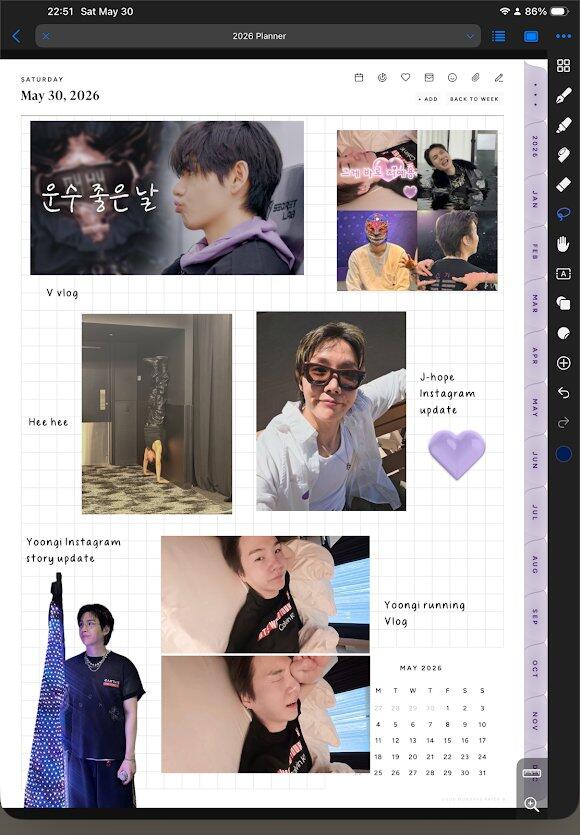The image size is (580, 835).
Task: Open the dark blue color swatch
Action: [563, 454]
